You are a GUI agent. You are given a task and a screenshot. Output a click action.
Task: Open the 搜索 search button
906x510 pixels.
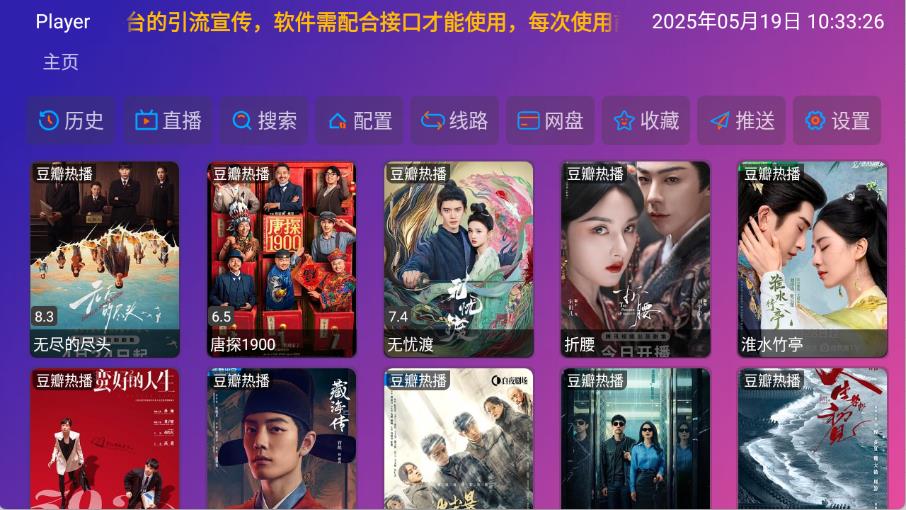pyautogui.click(x=264, y=121)
